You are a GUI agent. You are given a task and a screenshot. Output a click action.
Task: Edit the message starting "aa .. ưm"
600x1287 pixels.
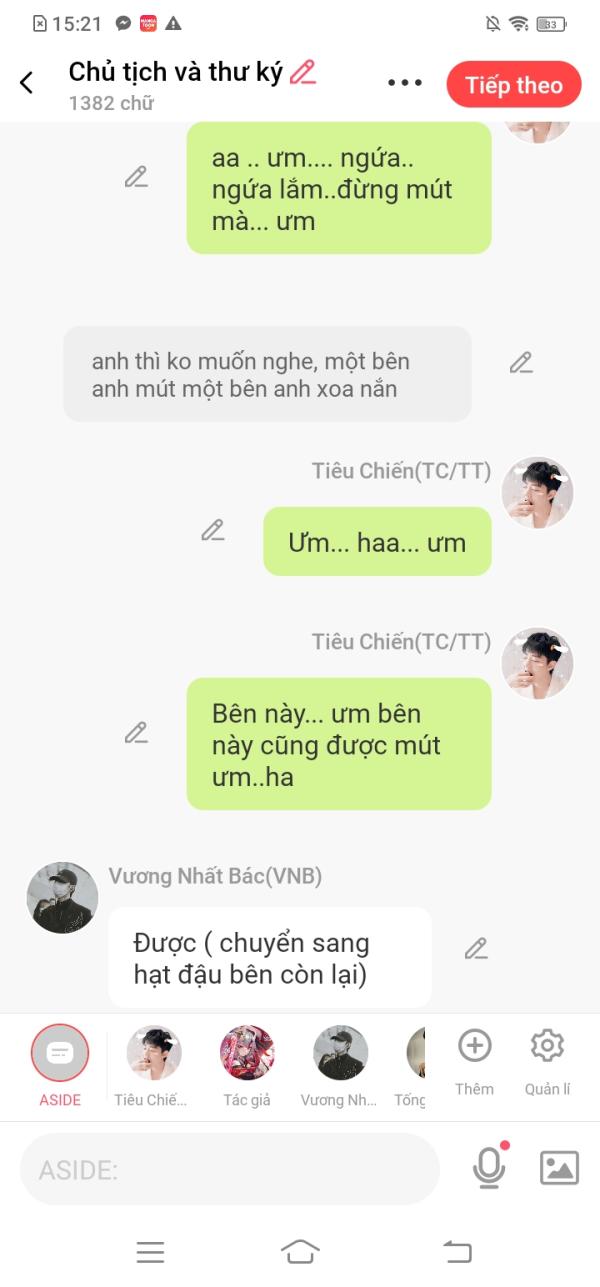coord(136,177)
